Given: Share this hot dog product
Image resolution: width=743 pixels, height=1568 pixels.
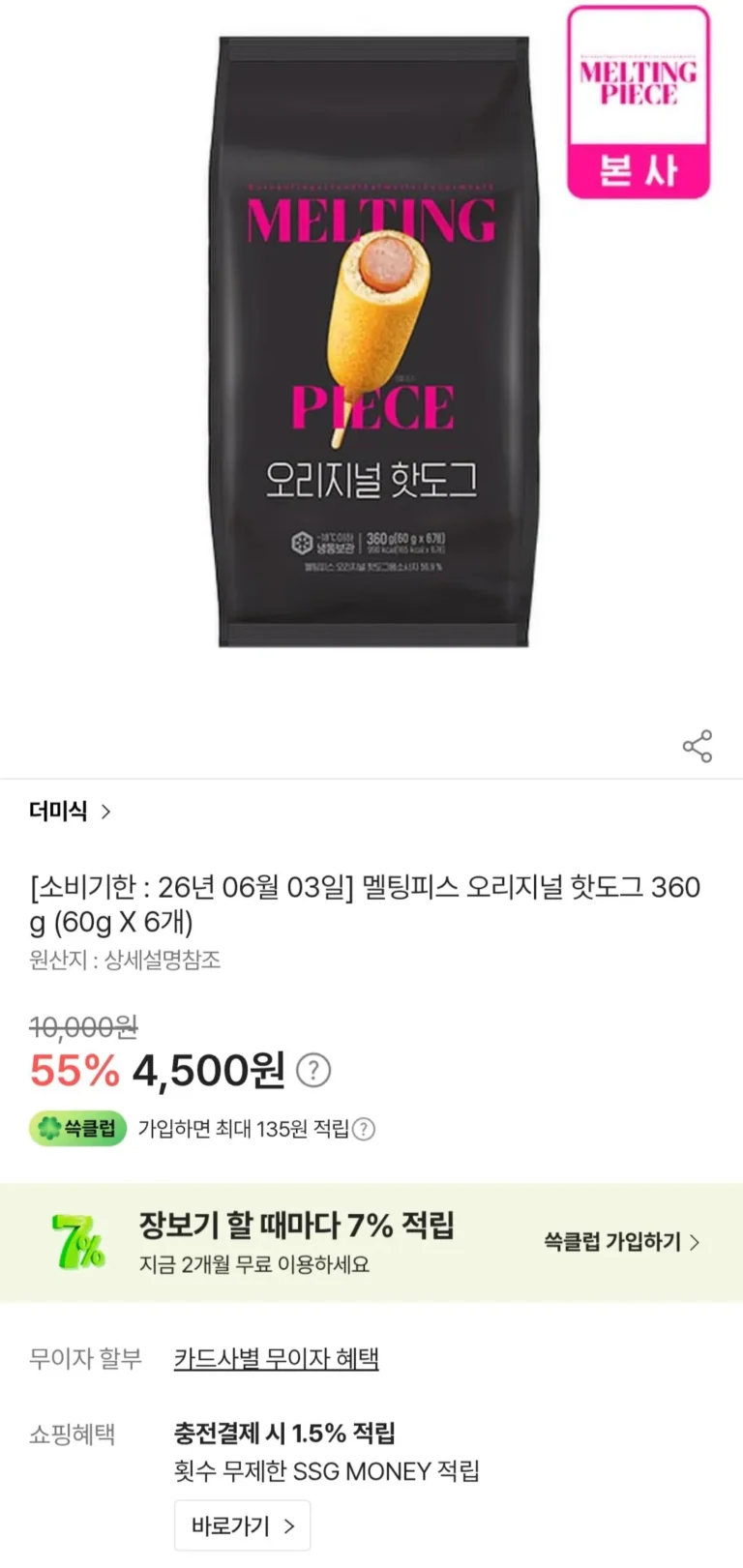Looking at the screenshot, I should point(698,746).
